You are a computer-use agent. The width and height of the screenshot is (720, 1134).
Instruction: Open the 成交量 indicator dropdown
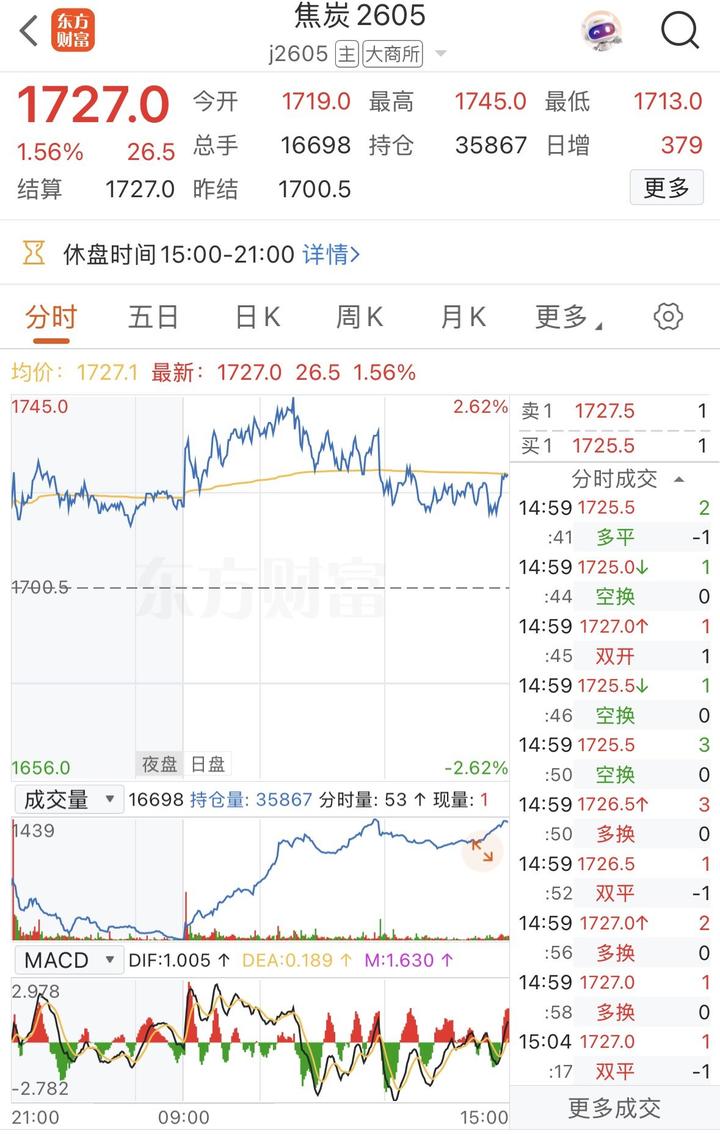coord(68,799)
